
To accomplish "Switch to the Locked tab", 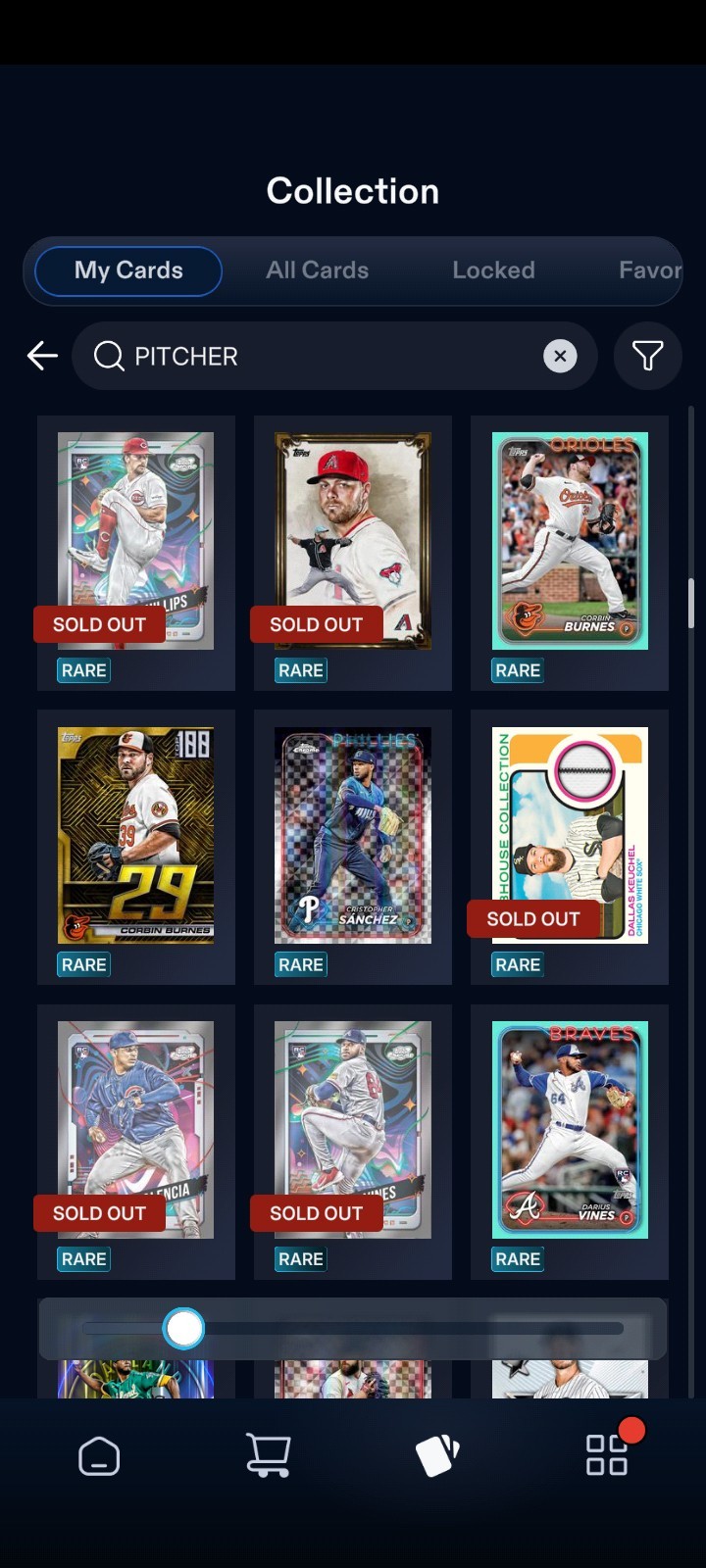I will click(x=493, y=270).
